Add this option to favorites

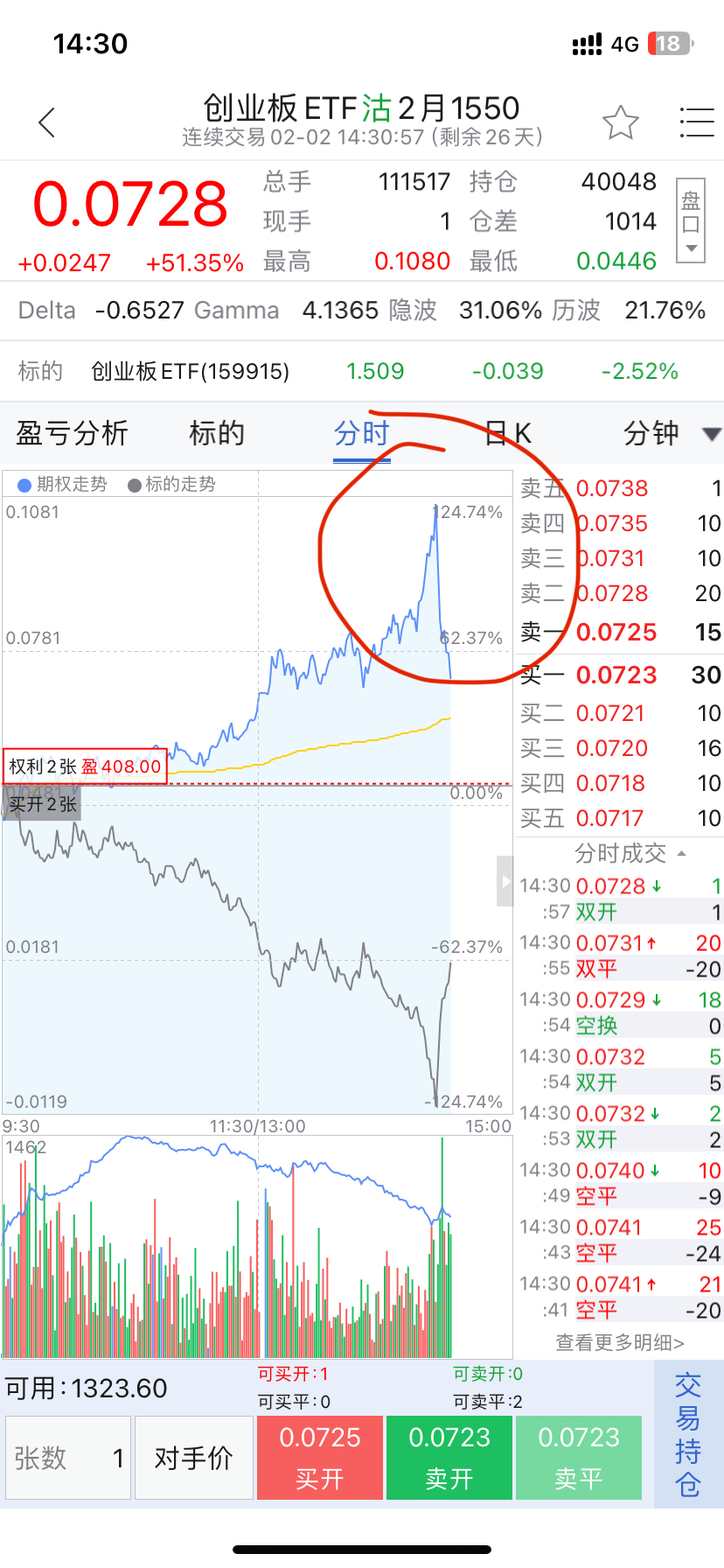tap(620, 122)
